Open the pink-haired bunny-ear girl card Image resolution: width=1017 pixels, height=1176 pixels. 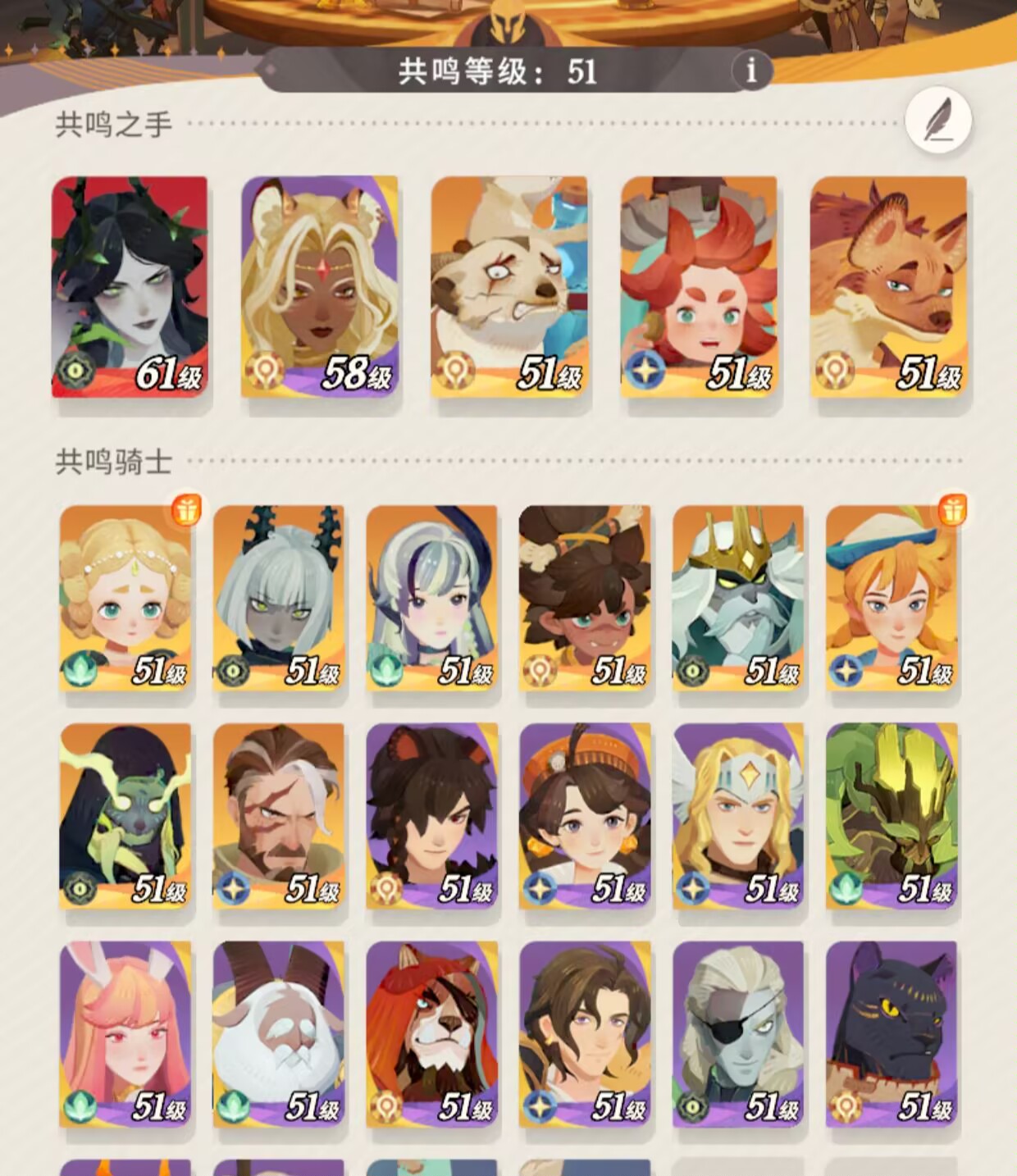click(x=125, y=1034)
